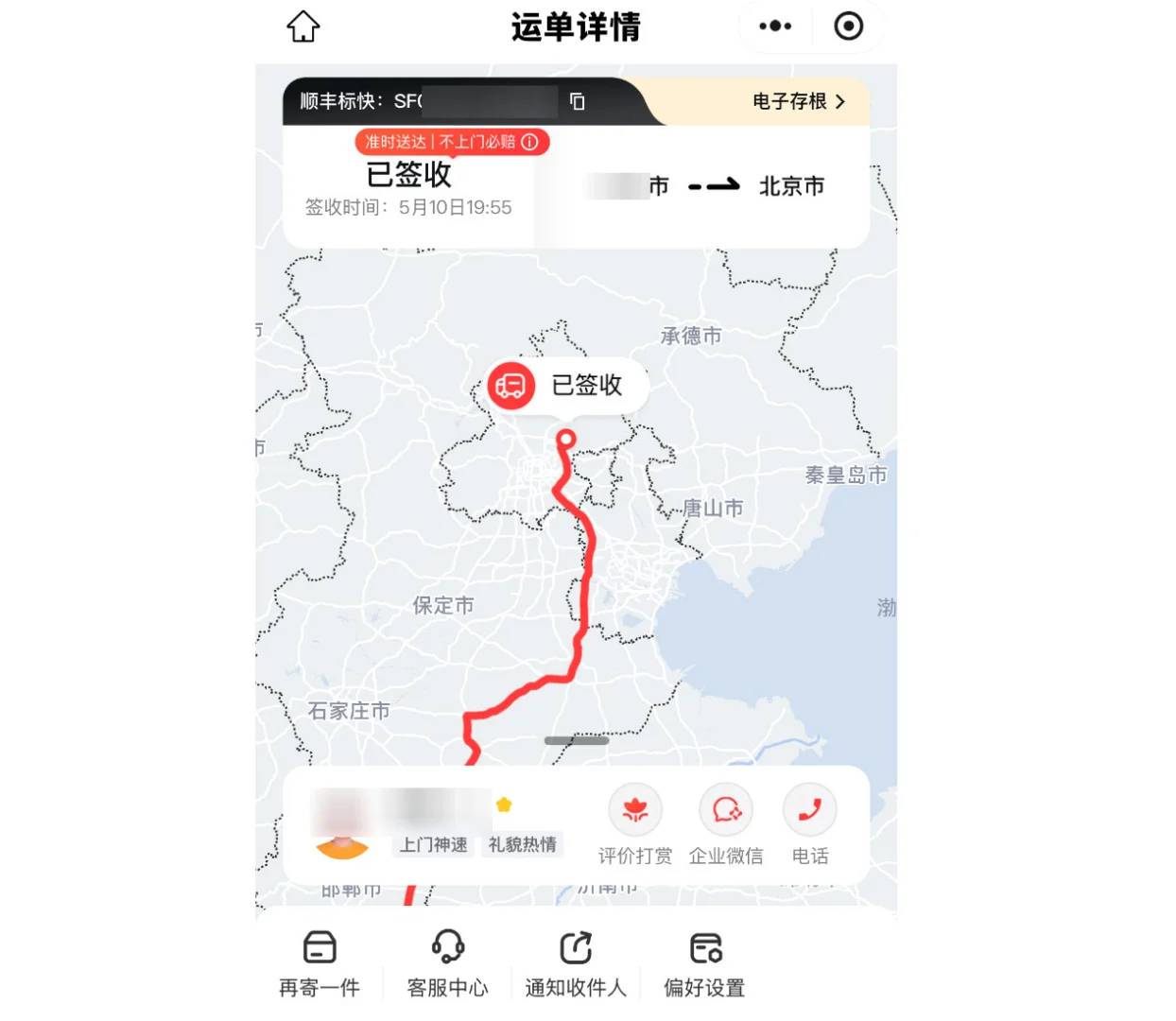Contact courier via 企业微信

pyautogui.click(x=725, y=824)
